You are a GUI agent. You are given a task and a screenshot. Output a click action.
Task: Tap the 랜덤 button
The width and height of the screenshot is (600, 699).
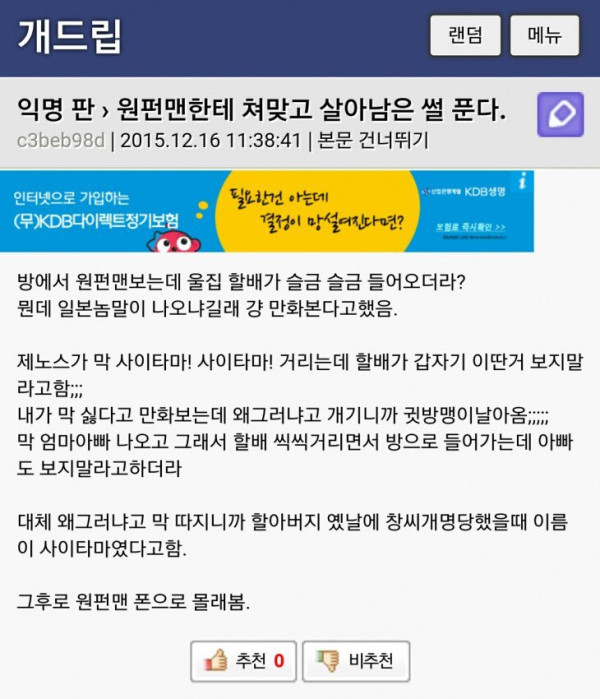[x=465, y=36]
